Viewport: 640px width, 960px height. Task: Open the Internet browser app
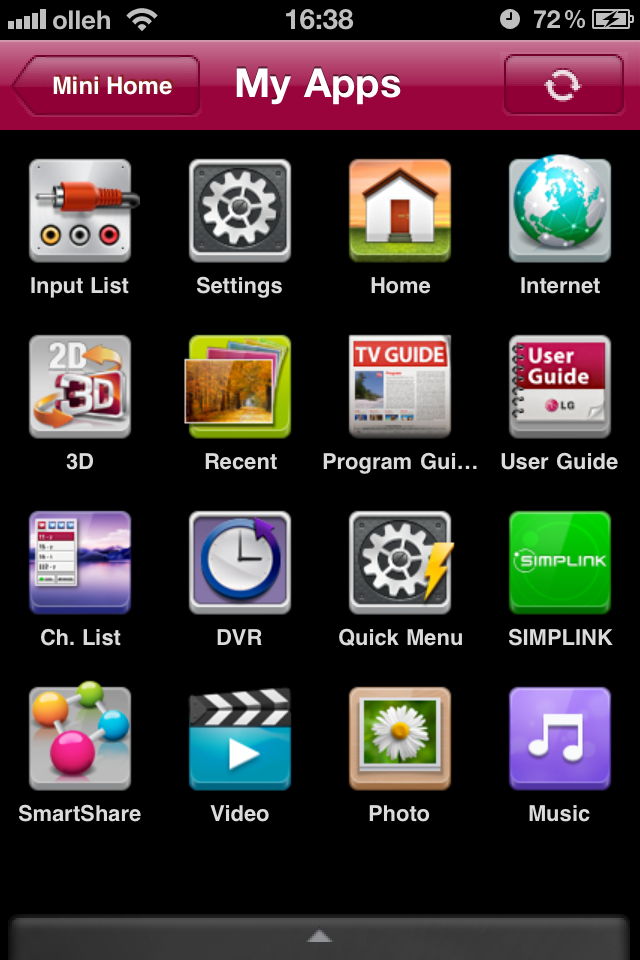pyautogui.click(x=560, y=211)
